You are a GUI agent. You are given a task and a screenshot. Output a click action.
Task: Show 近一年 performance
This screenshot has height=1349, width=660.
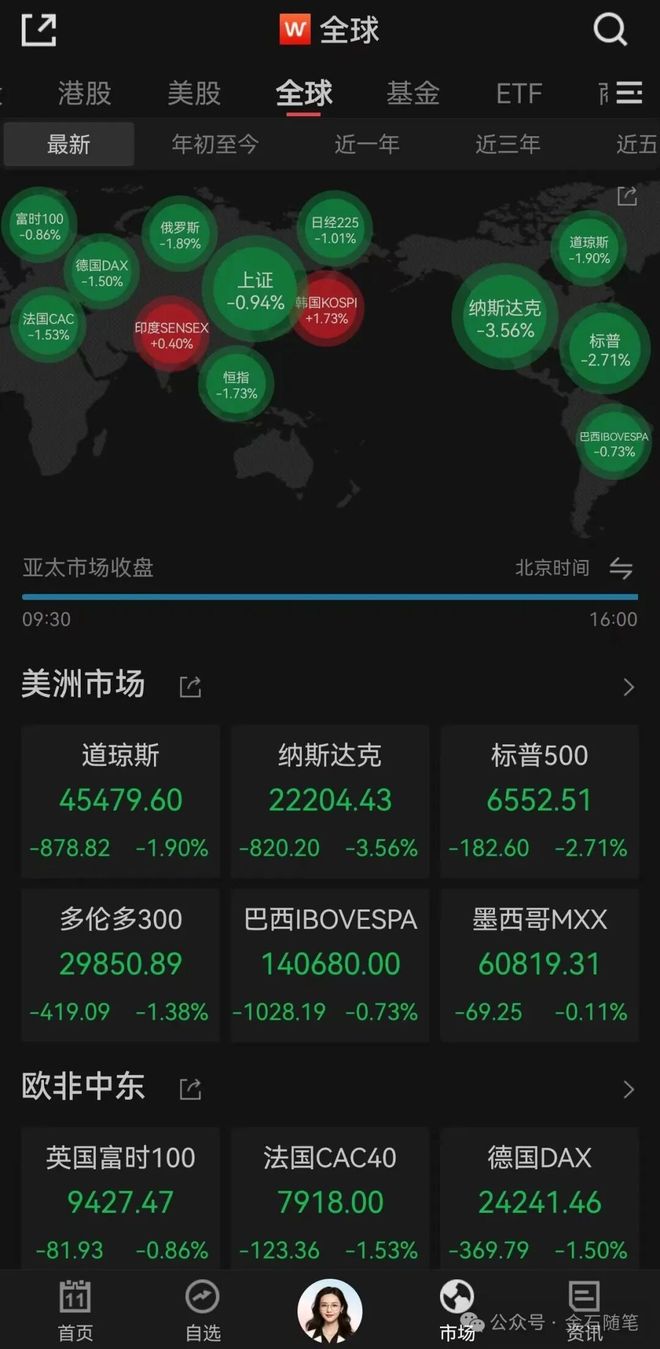click(367, 145)
